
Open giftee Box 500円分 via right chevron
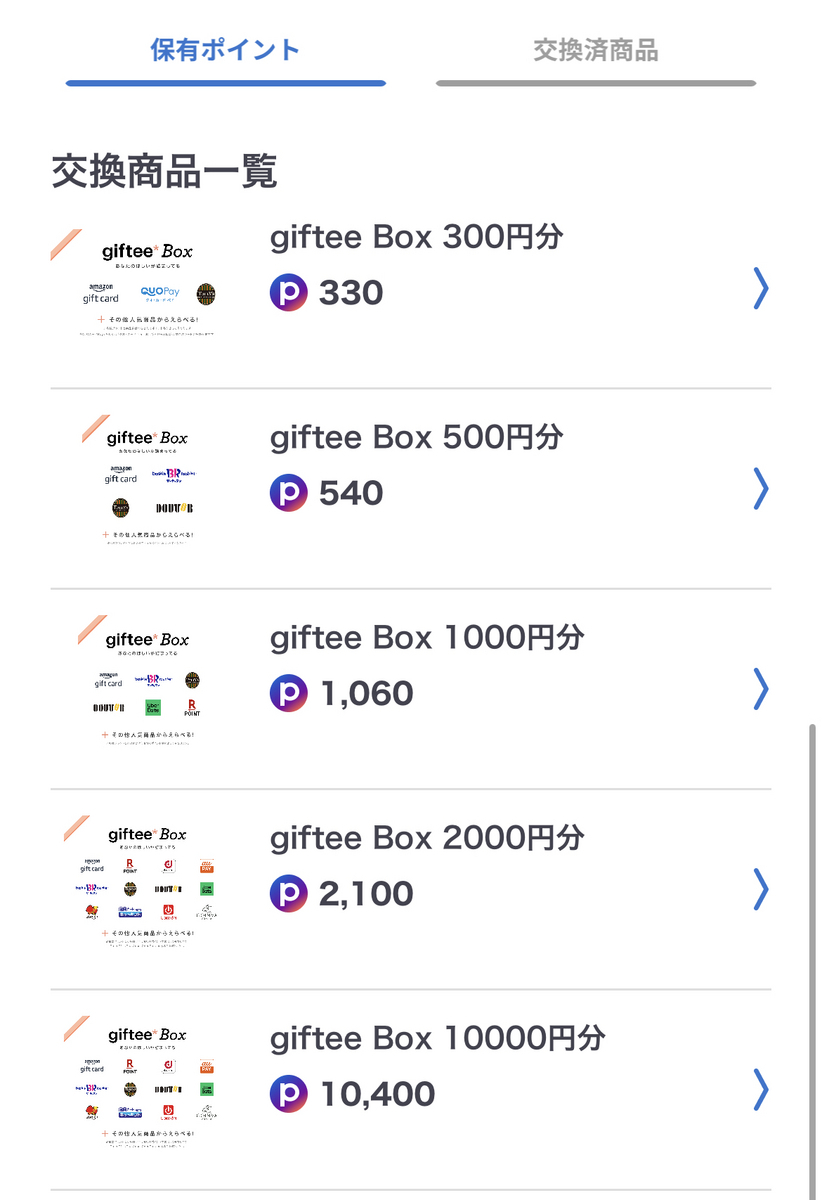(762, 490)
